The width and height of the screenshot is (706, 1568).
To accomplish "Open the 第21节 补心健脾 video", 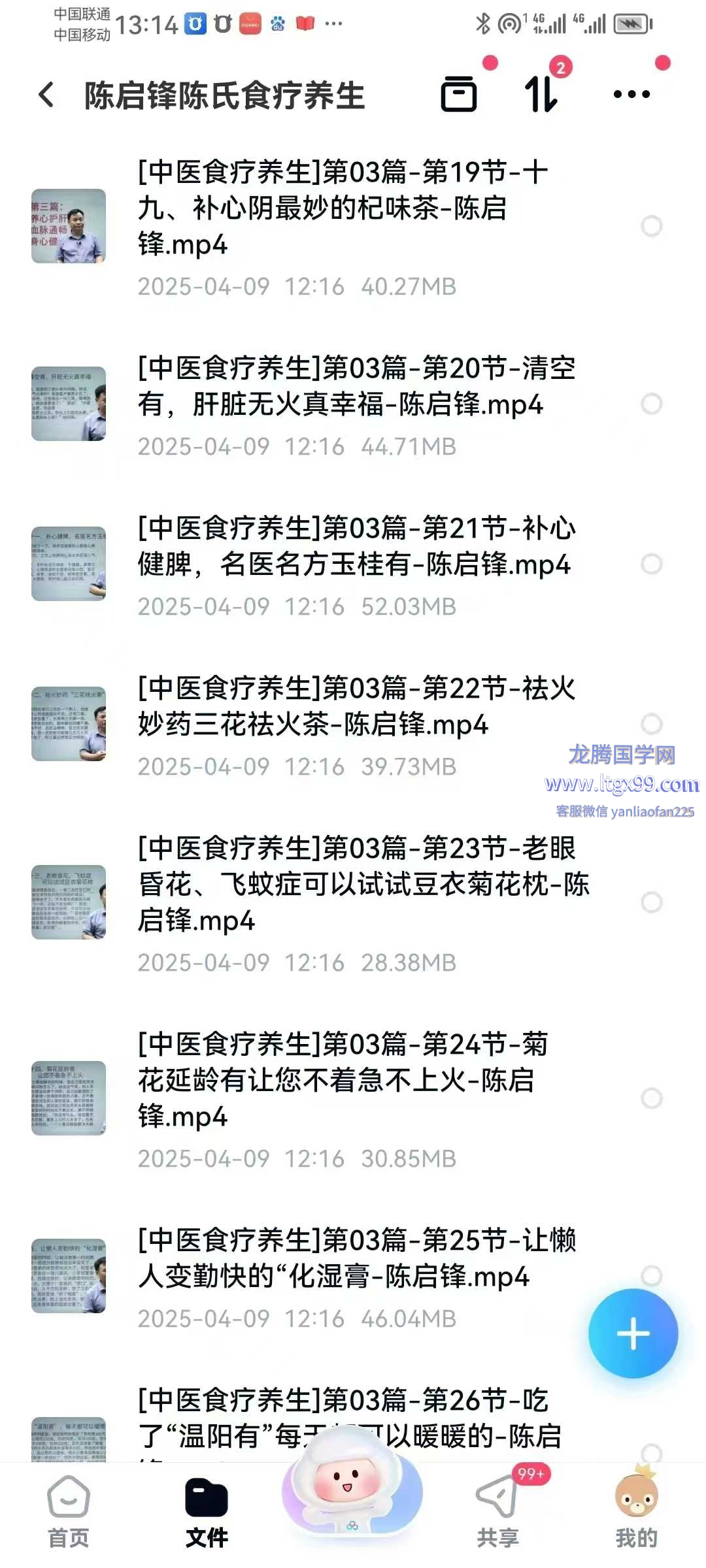I will pos(356,547).
